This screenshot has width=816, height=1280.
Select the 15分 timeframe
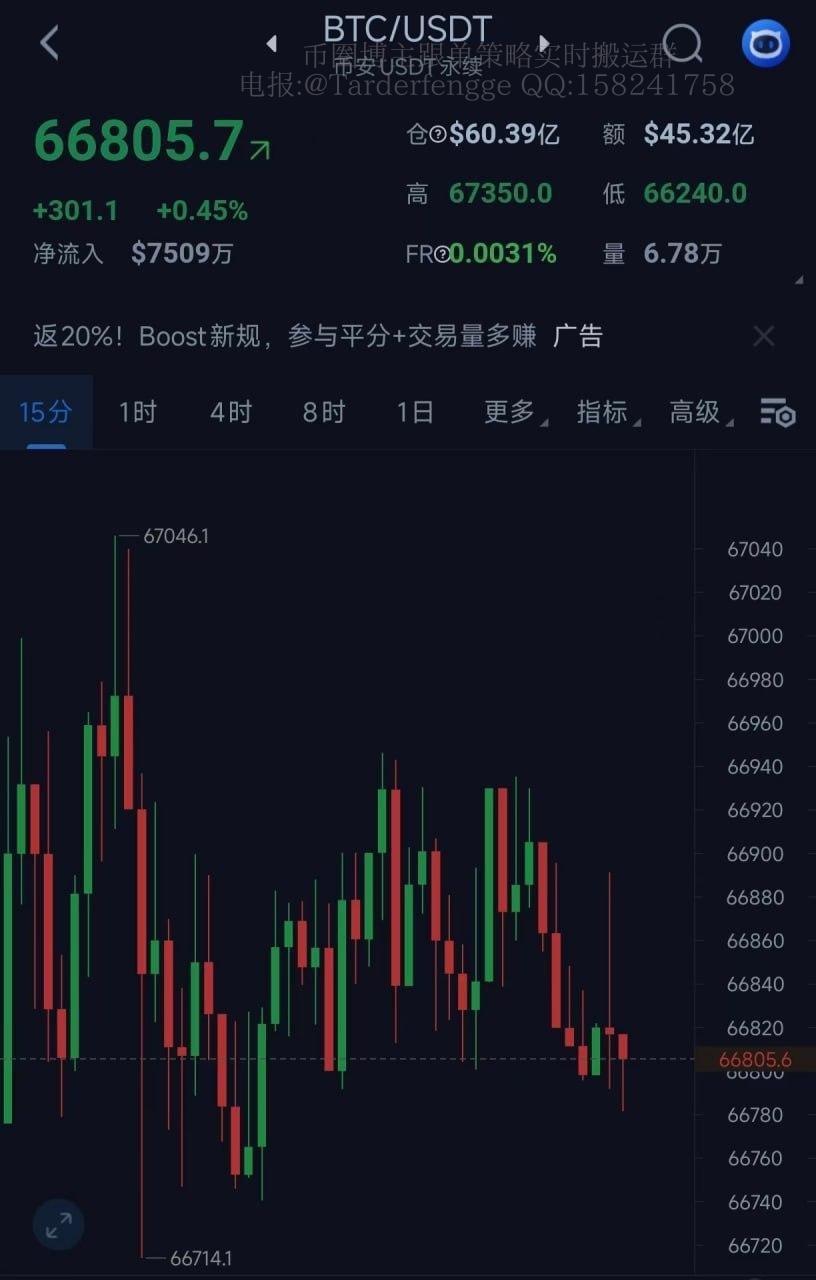point(46,412)
